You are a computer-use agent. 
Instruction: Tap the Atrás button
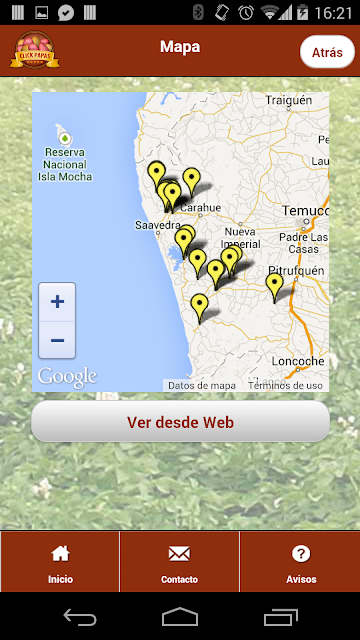[x=327, y=52]
